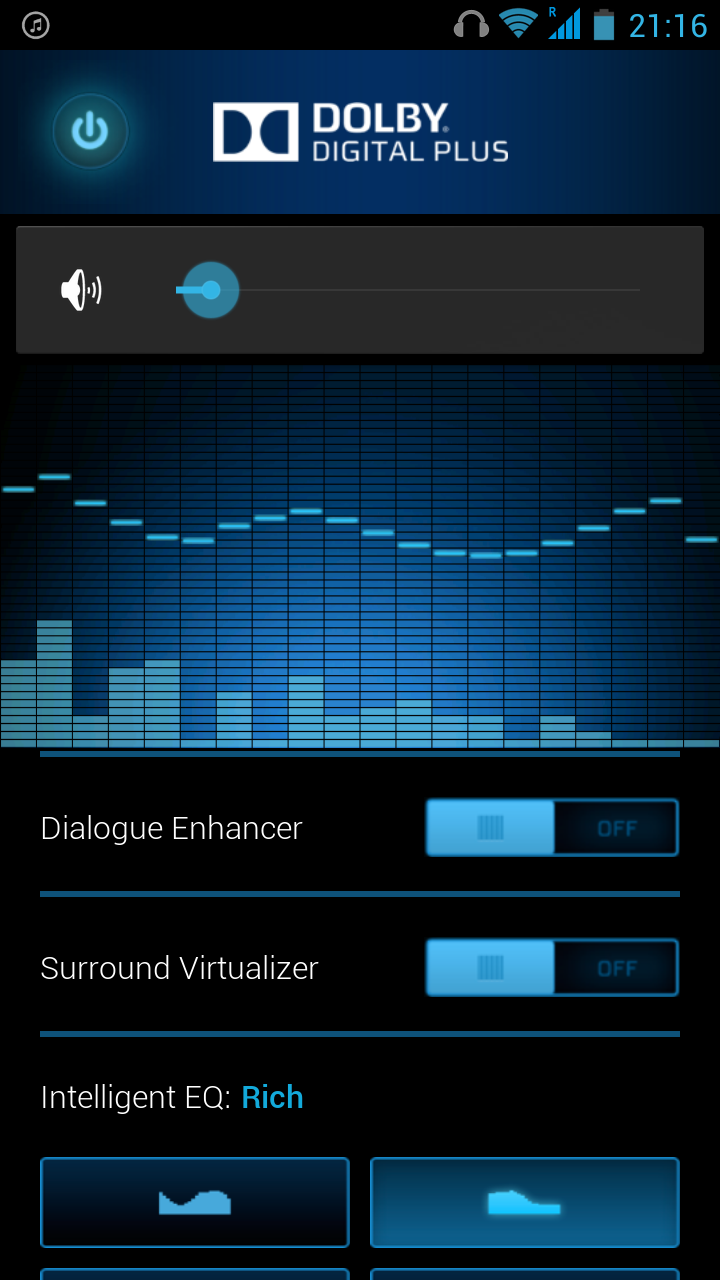Screen dimensions: 720x1280
Task: Click the Rich link next to Intelligent EQ
Action: 272,1097
